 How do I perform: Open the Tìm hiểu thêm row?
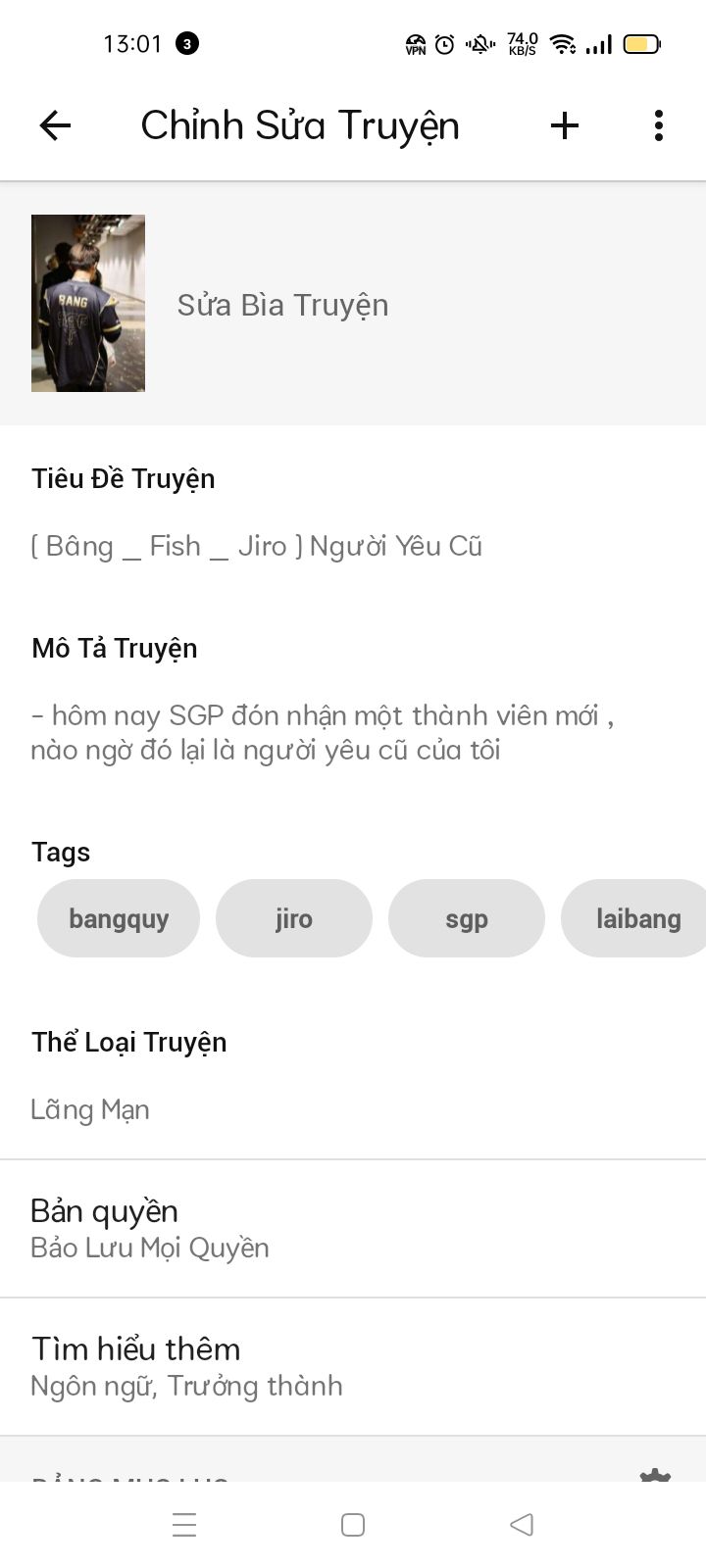point(353,1367)
